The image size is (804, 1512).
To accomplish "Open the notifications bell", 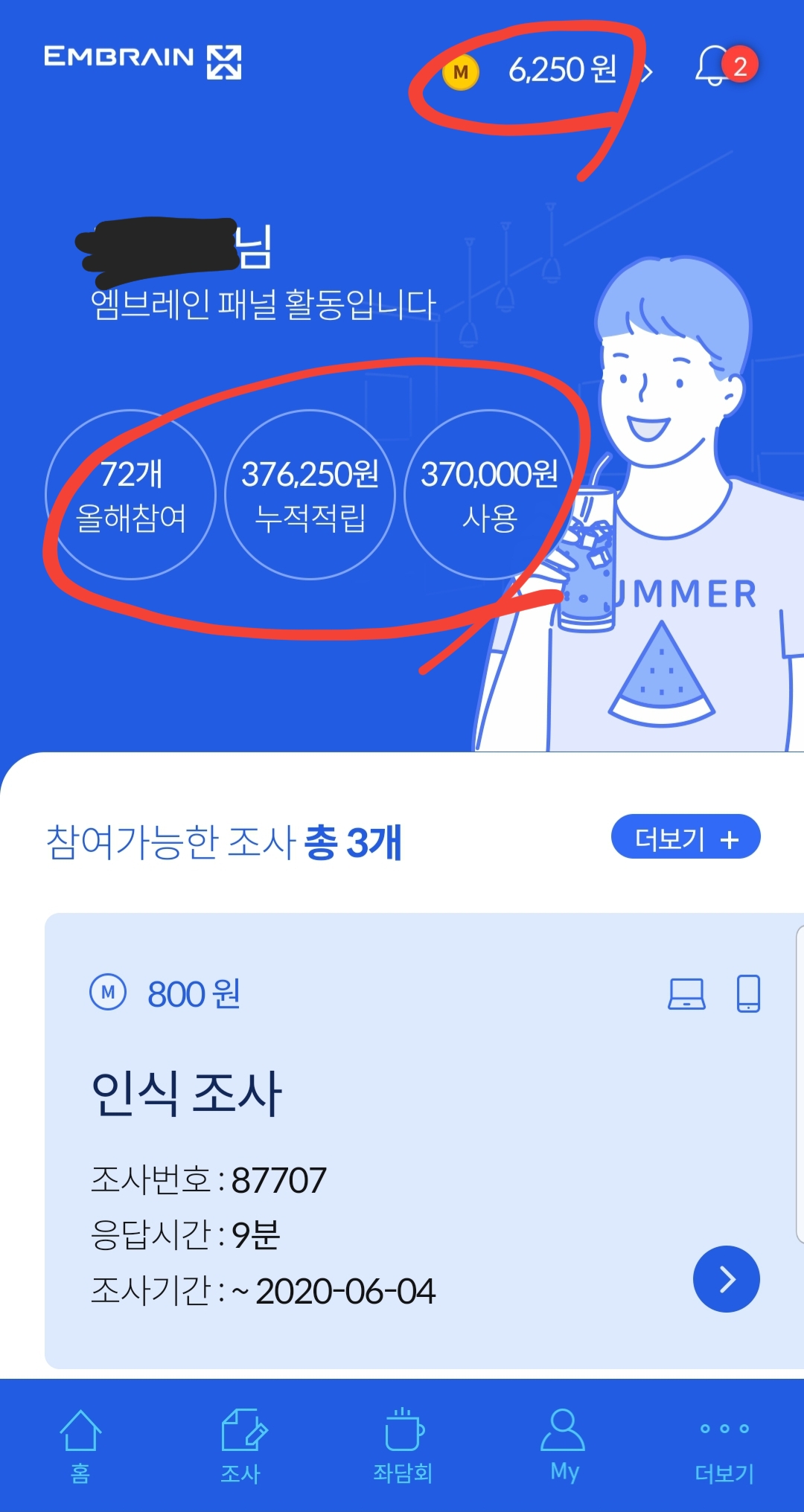I will 715,67.
